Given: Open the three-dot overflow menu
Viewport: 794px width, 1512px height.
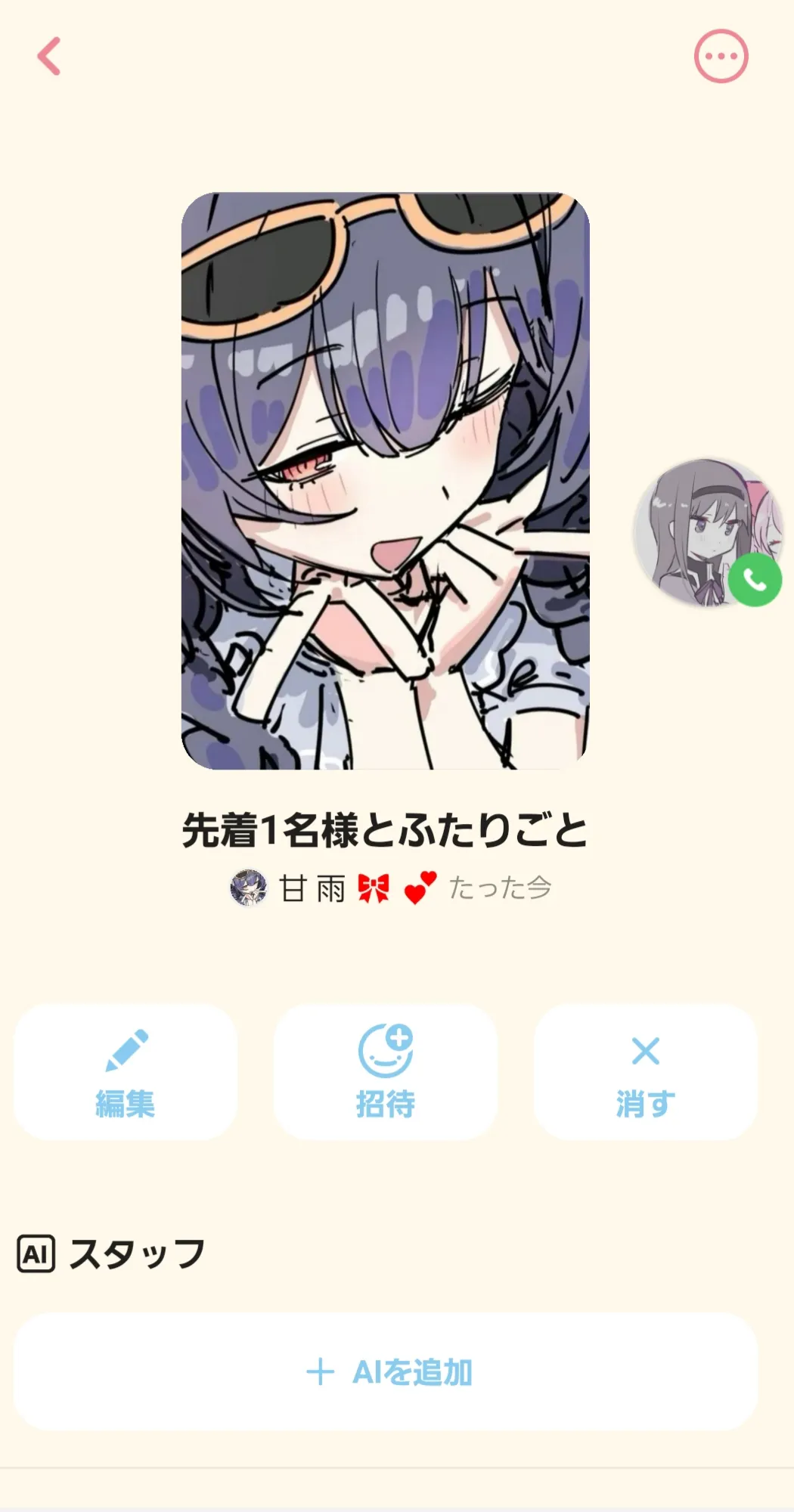Looking at the screenshot, I should click(721, 57).
